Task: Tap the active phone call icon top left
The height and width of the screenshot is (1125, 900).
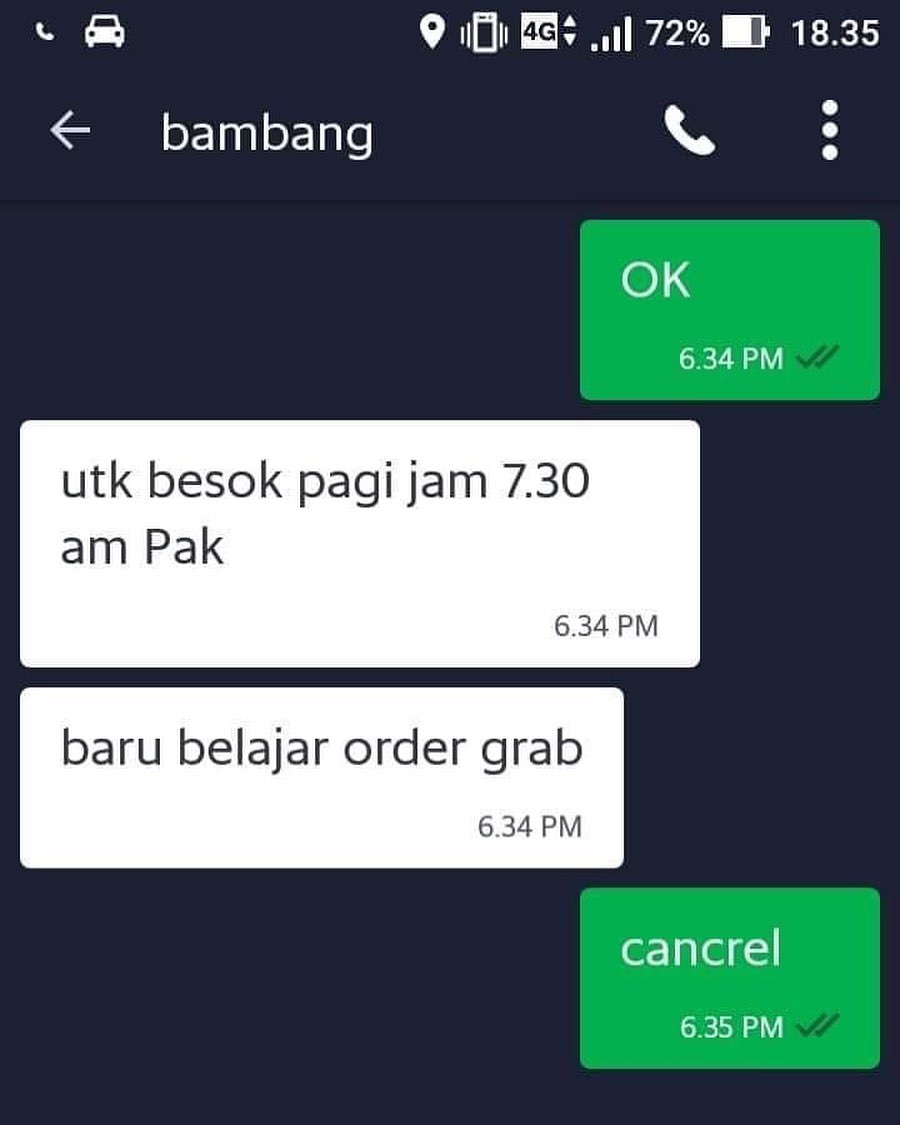Action: [42, 32]
